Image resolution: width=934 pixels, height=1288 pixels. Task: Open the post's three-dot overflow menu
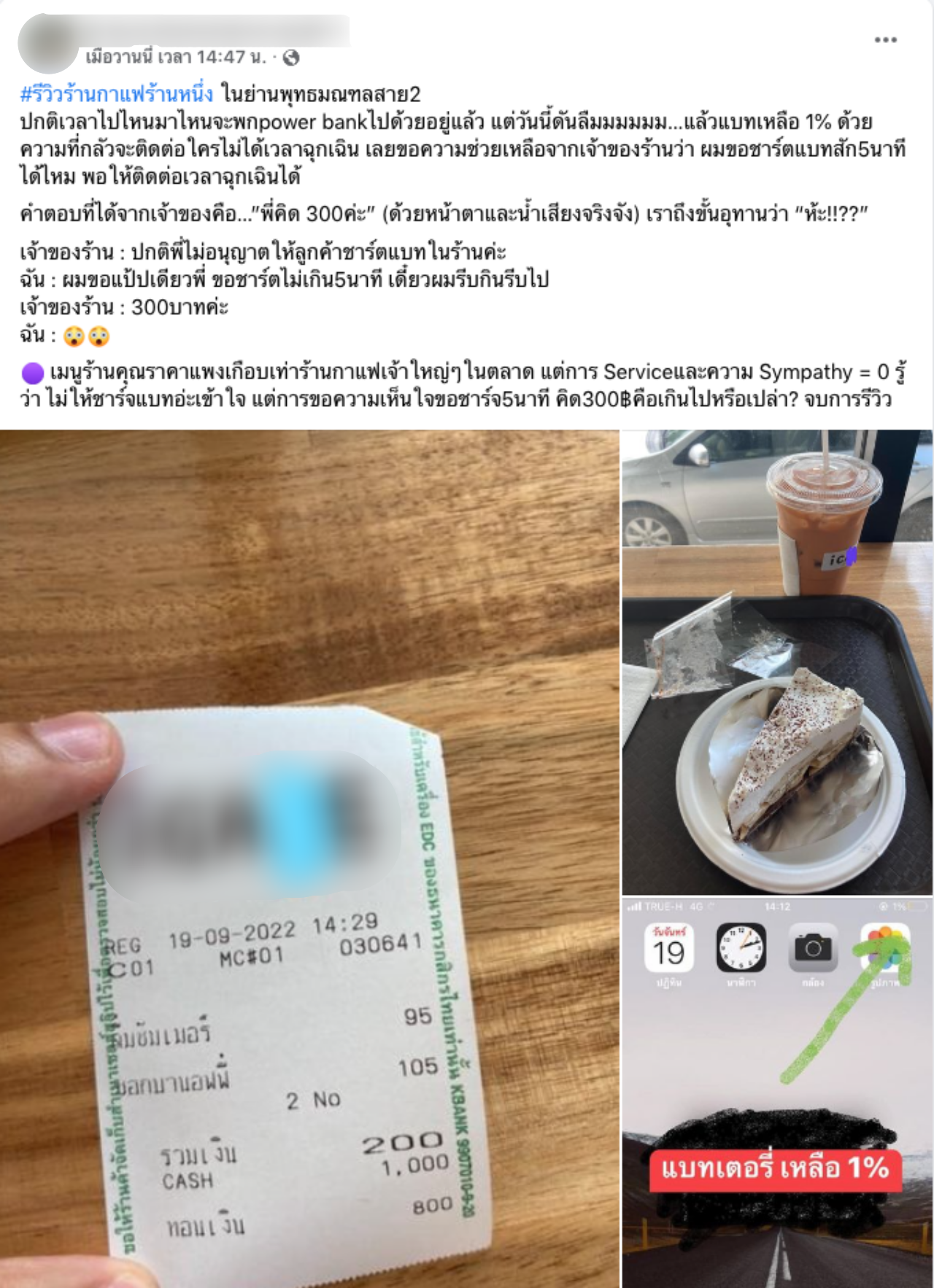(885, 40)
